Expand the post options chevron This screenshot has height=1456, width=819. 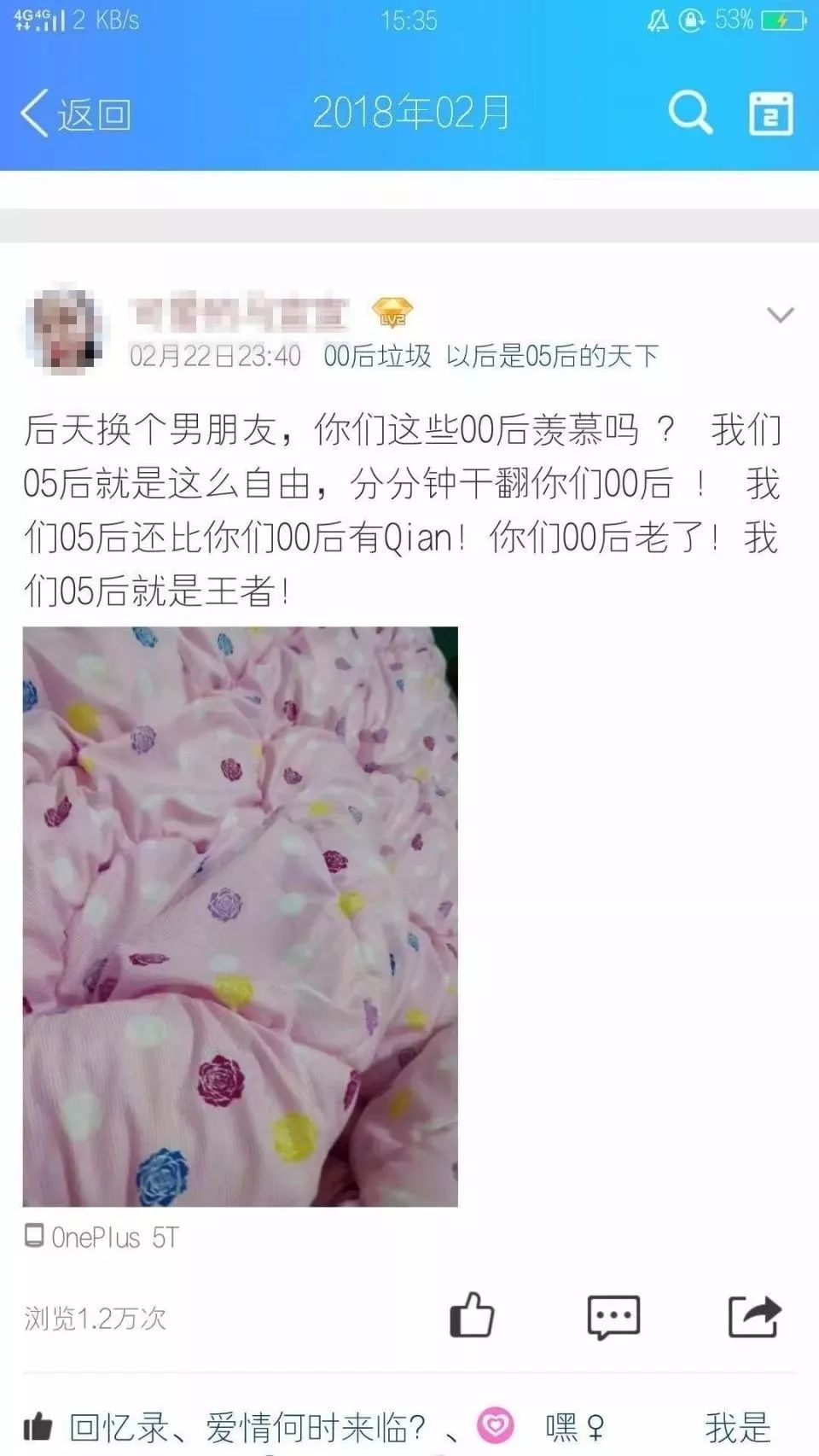[x=780, y=315]
